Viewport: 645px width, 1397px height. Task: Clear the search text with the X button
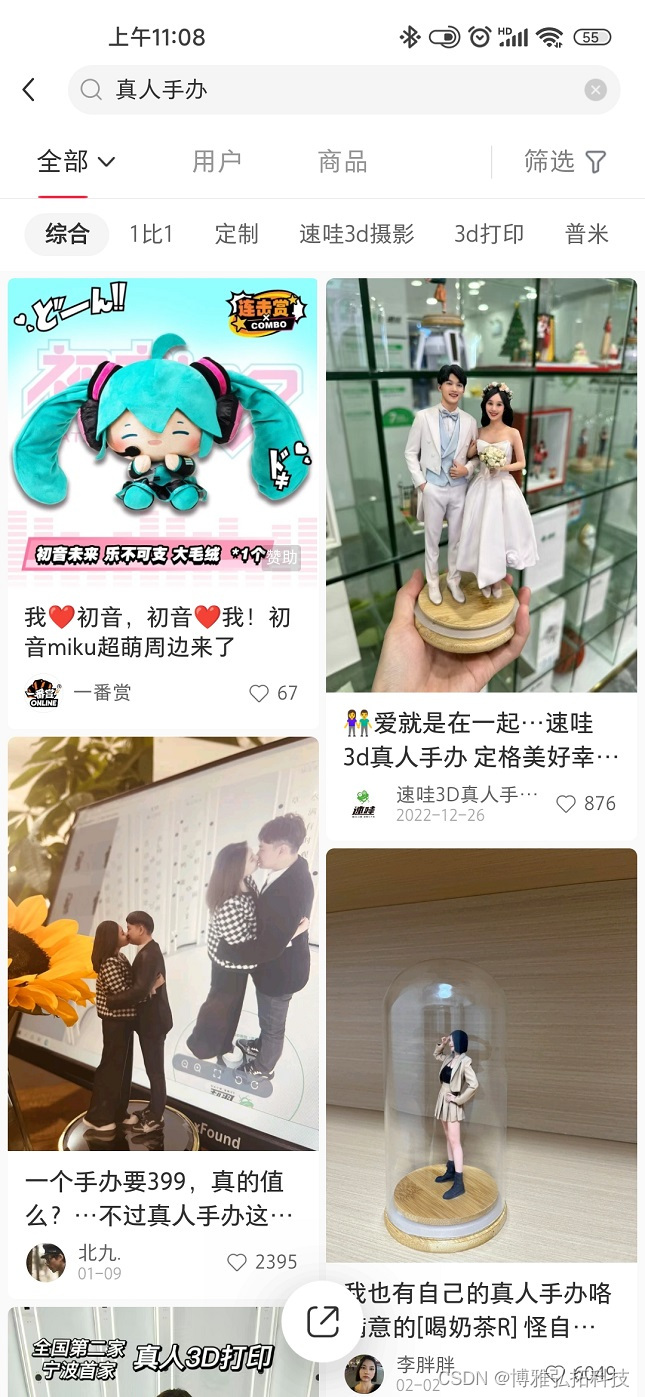(595, 90)
